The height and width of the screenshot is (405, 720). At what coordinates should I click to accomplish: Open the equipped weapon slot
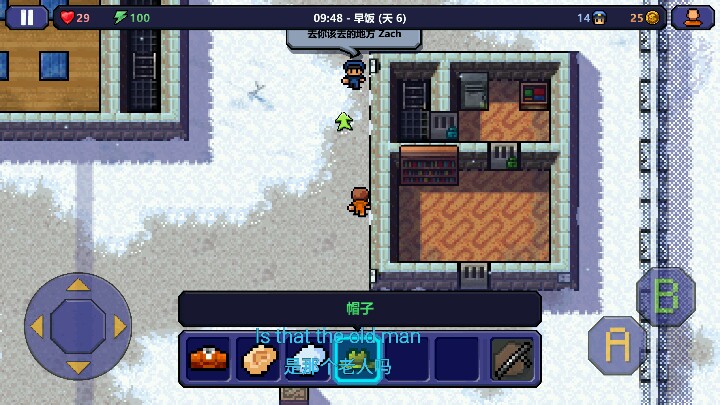click(514, 358)
